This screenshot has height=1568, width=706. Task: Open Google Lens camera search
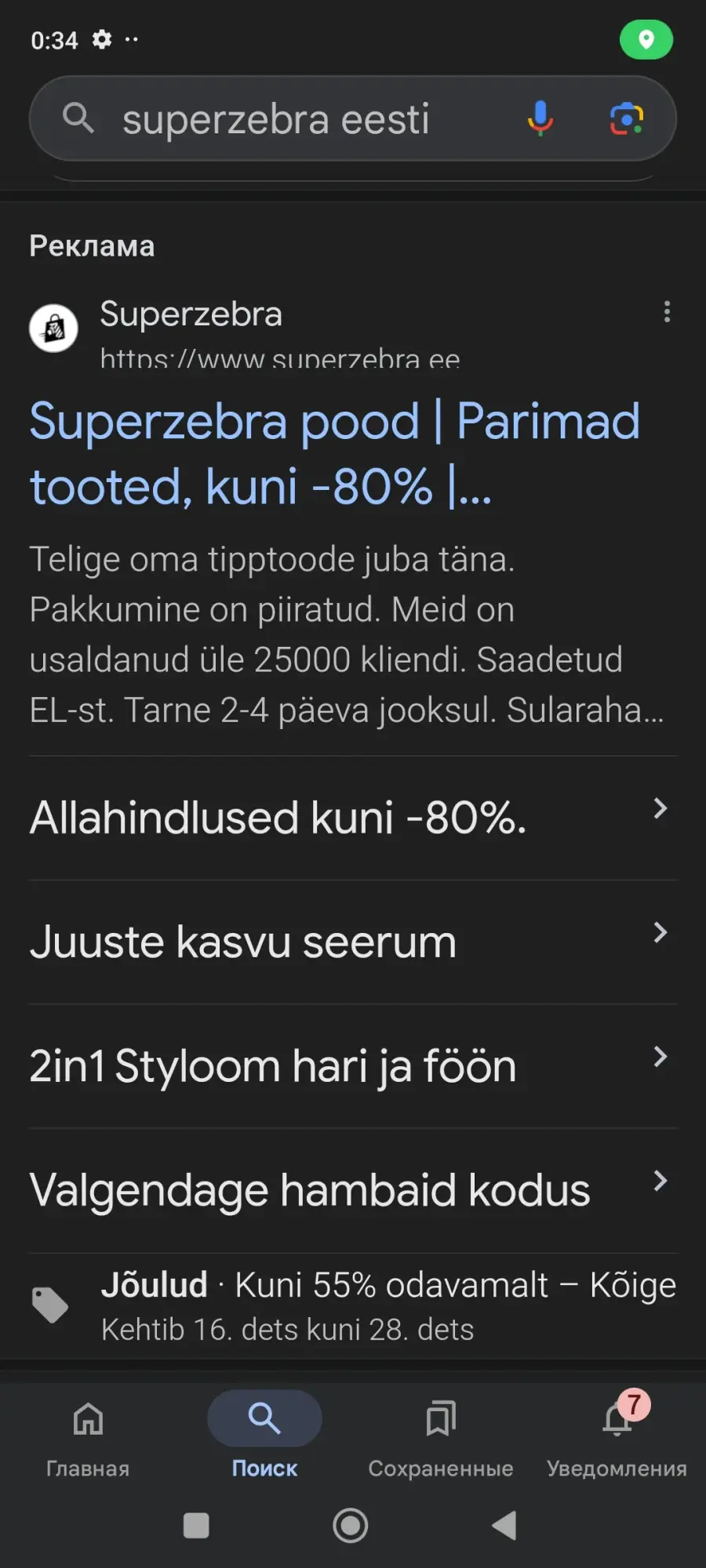click(x=627, y=119)
